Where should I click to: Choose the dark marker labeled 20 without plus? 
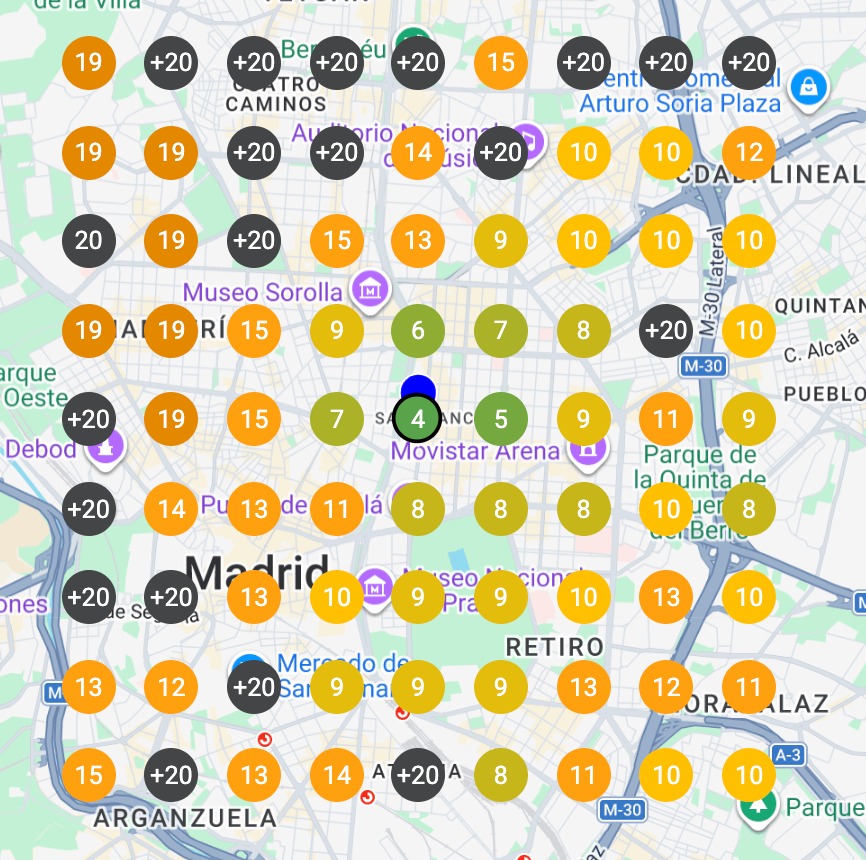tap(89, 241)
